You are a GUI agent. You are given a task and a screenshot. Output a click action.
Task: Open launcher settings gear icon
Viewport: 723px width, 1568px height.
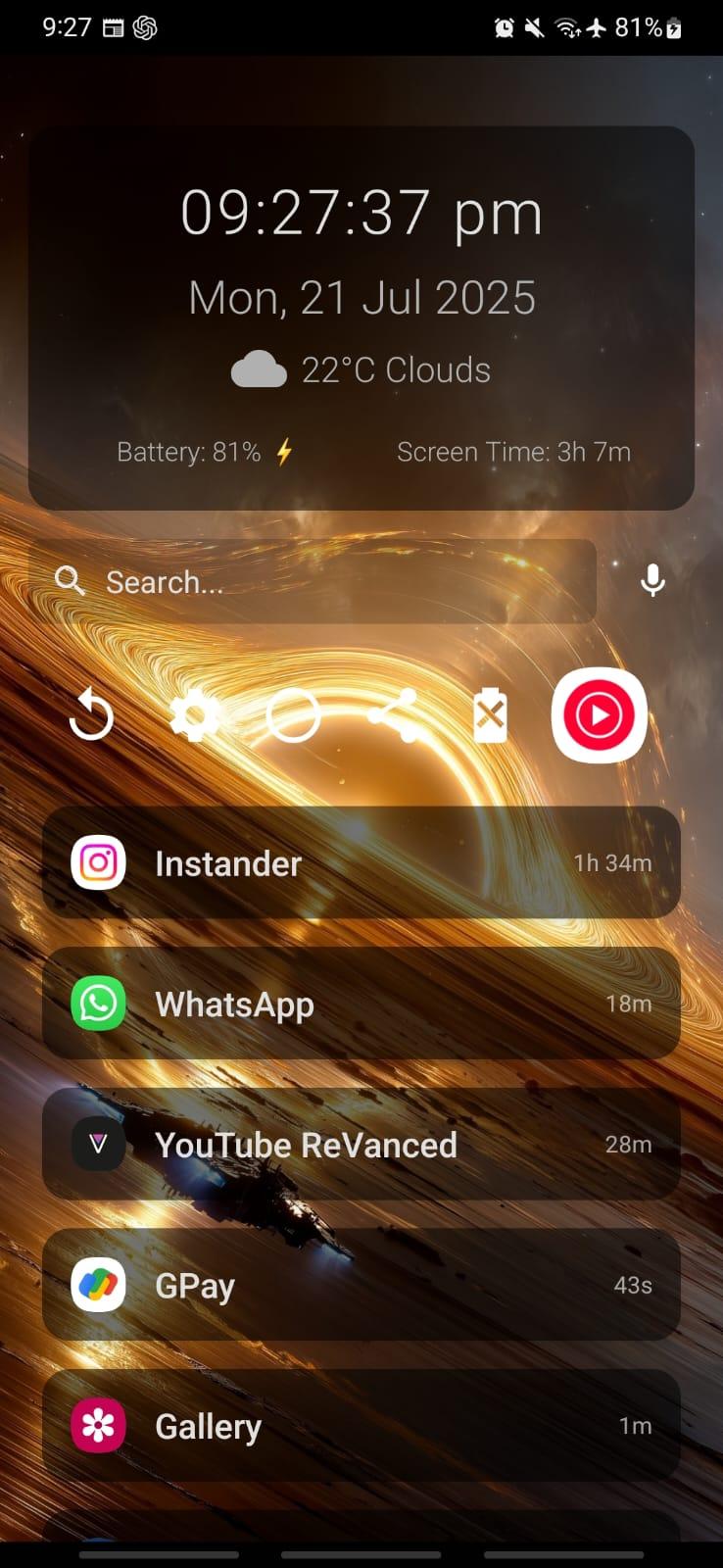[194, 716]
